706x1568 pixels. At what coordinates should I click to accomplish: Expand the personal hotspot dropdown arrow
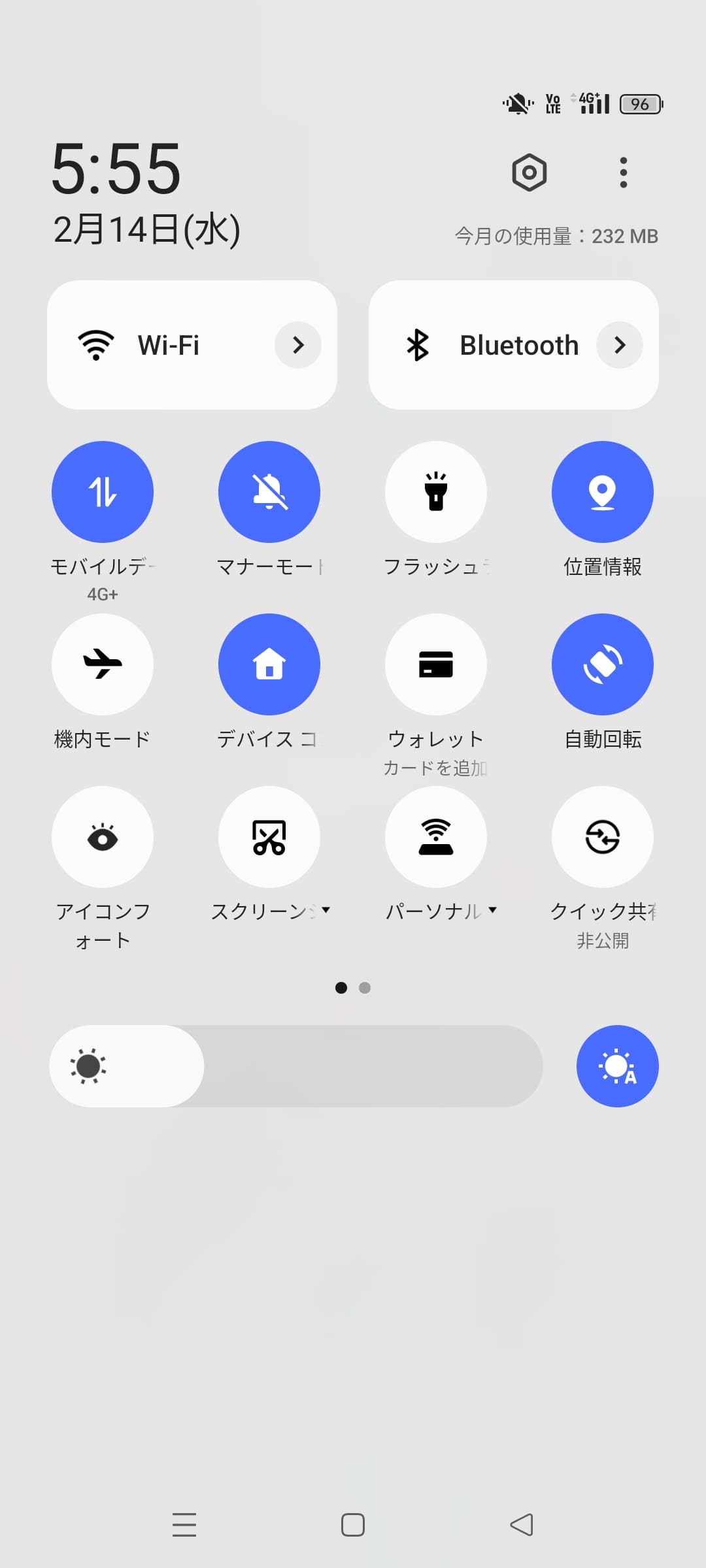494,909
